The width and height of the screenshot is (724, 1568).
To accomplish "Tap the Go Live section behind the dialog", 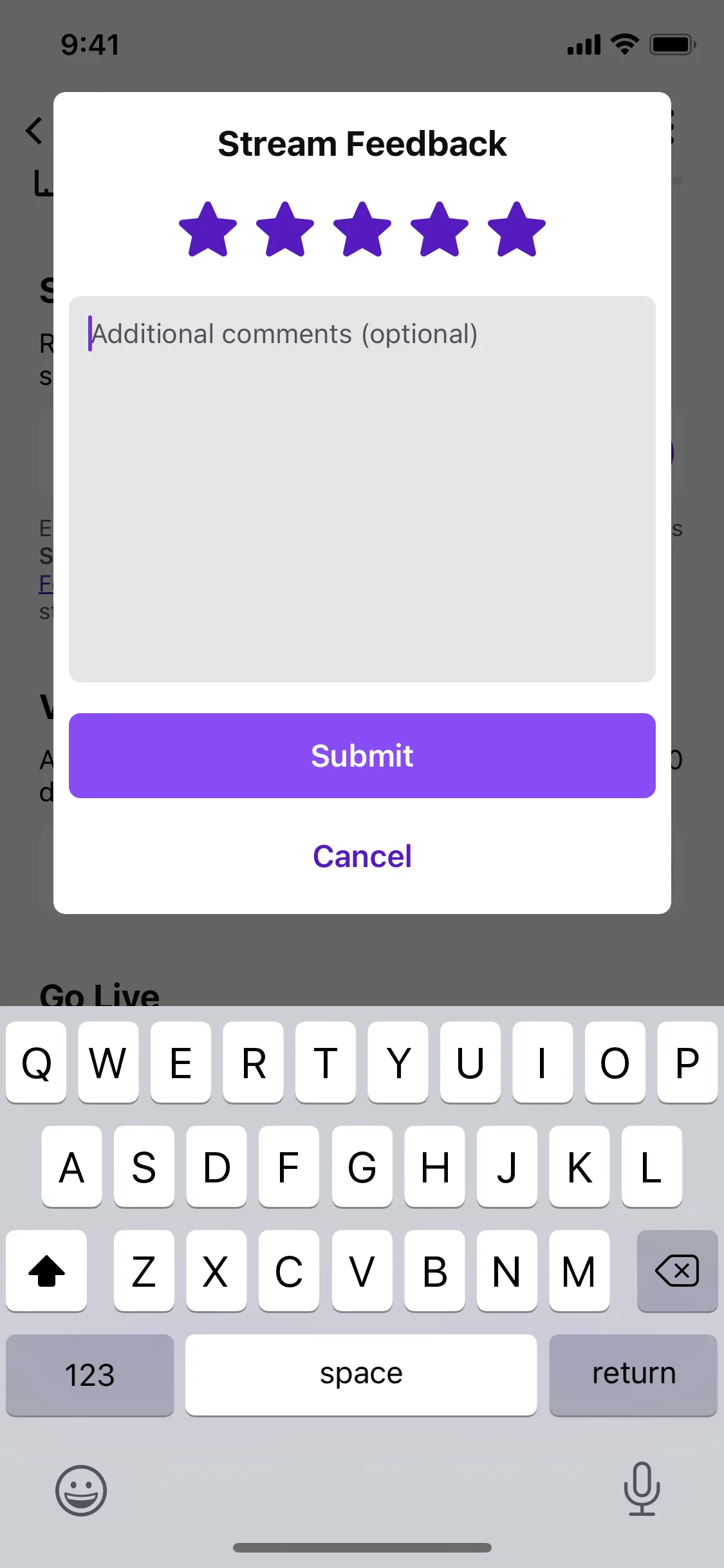I will click(x=99, y=994).
